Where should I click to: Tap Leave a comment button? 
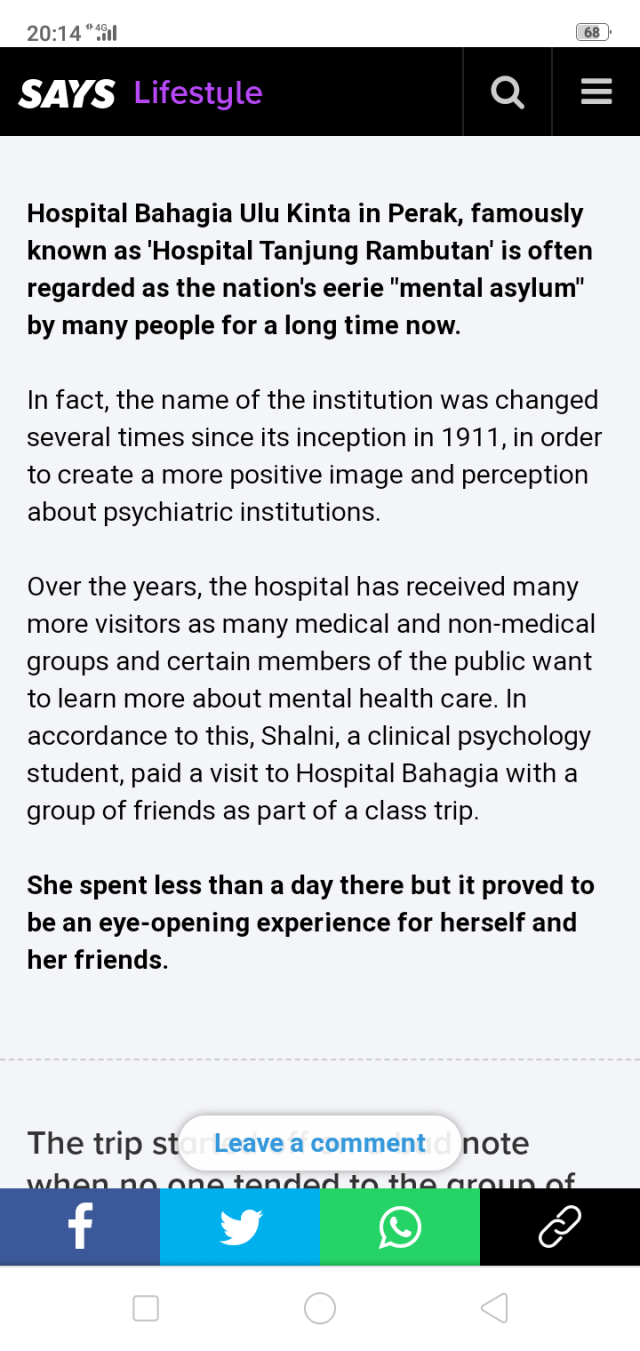pos(320,1143)
